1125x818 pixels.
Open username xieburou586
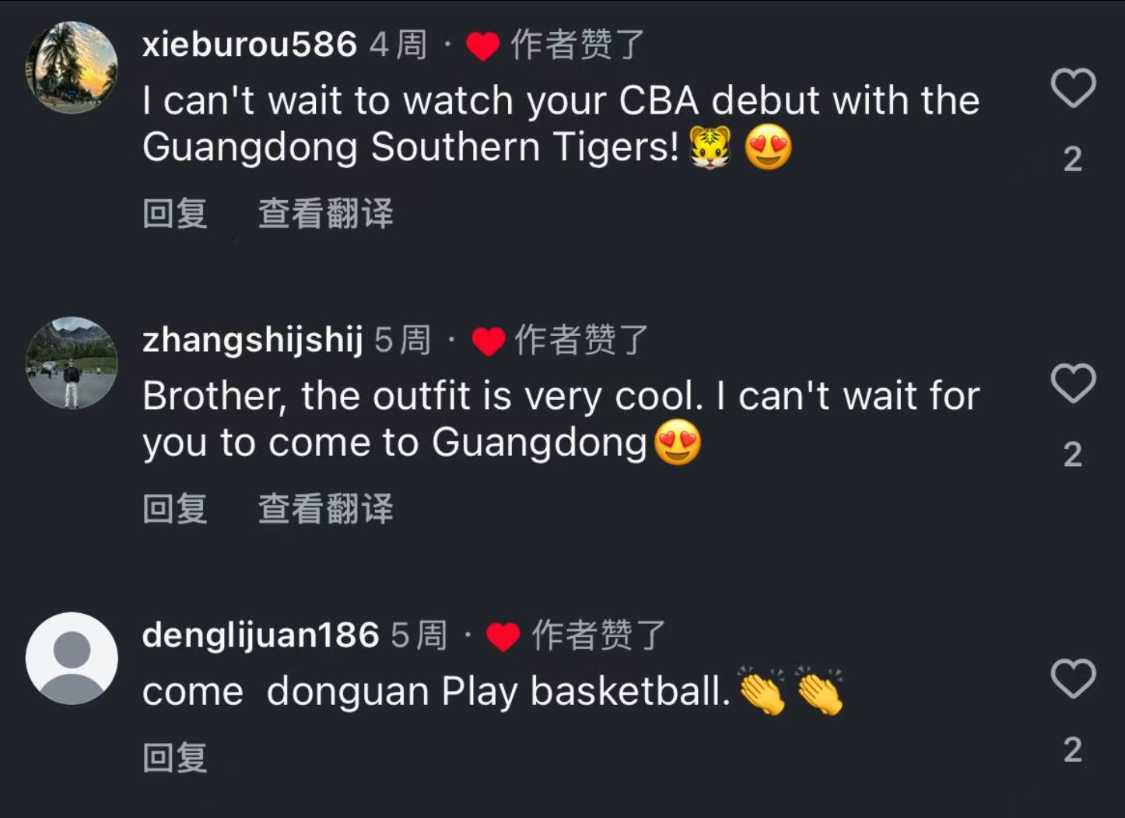(249, 45)
